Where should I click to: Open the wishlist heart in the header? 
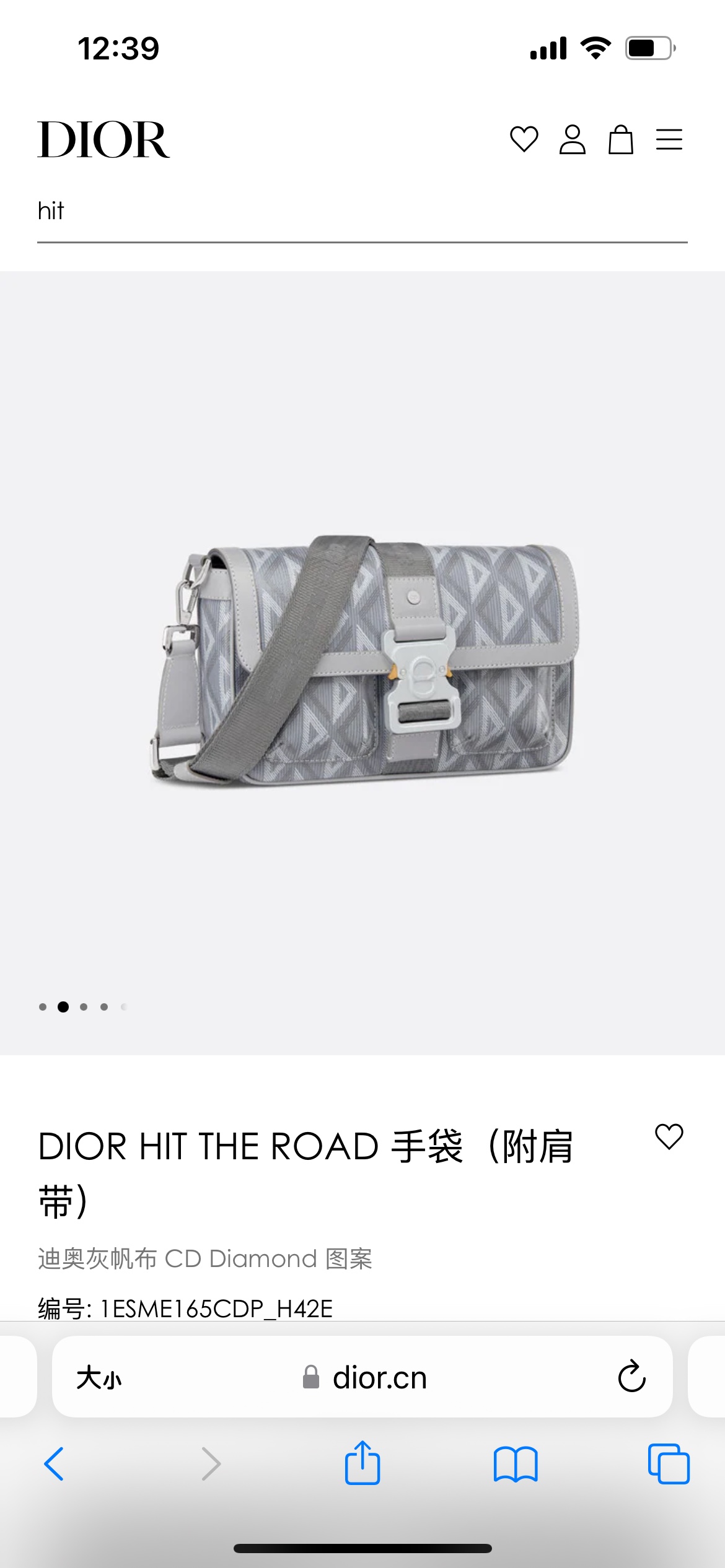524,139
